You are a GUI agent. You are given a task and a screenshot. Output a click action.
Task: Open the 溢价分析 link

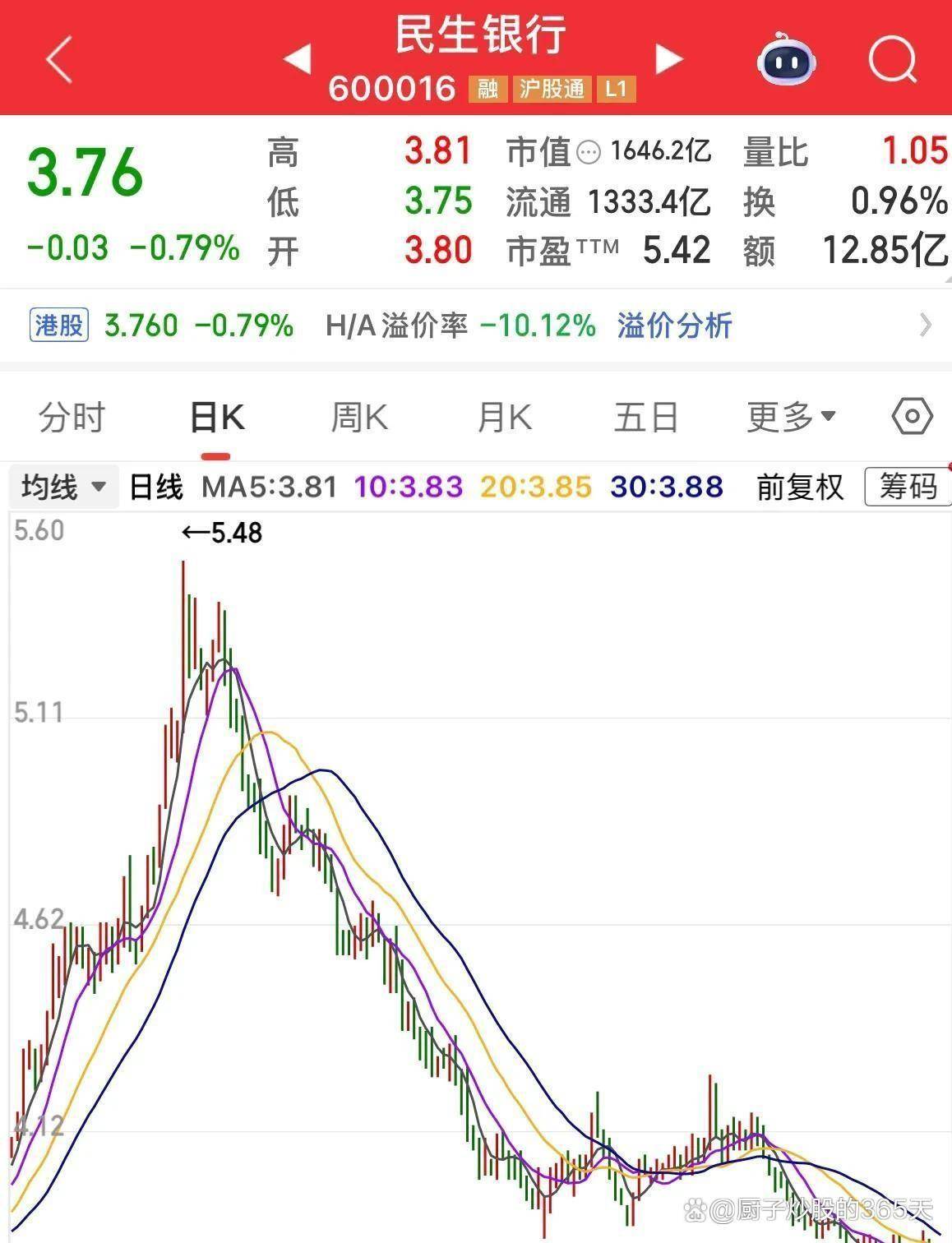674,326
